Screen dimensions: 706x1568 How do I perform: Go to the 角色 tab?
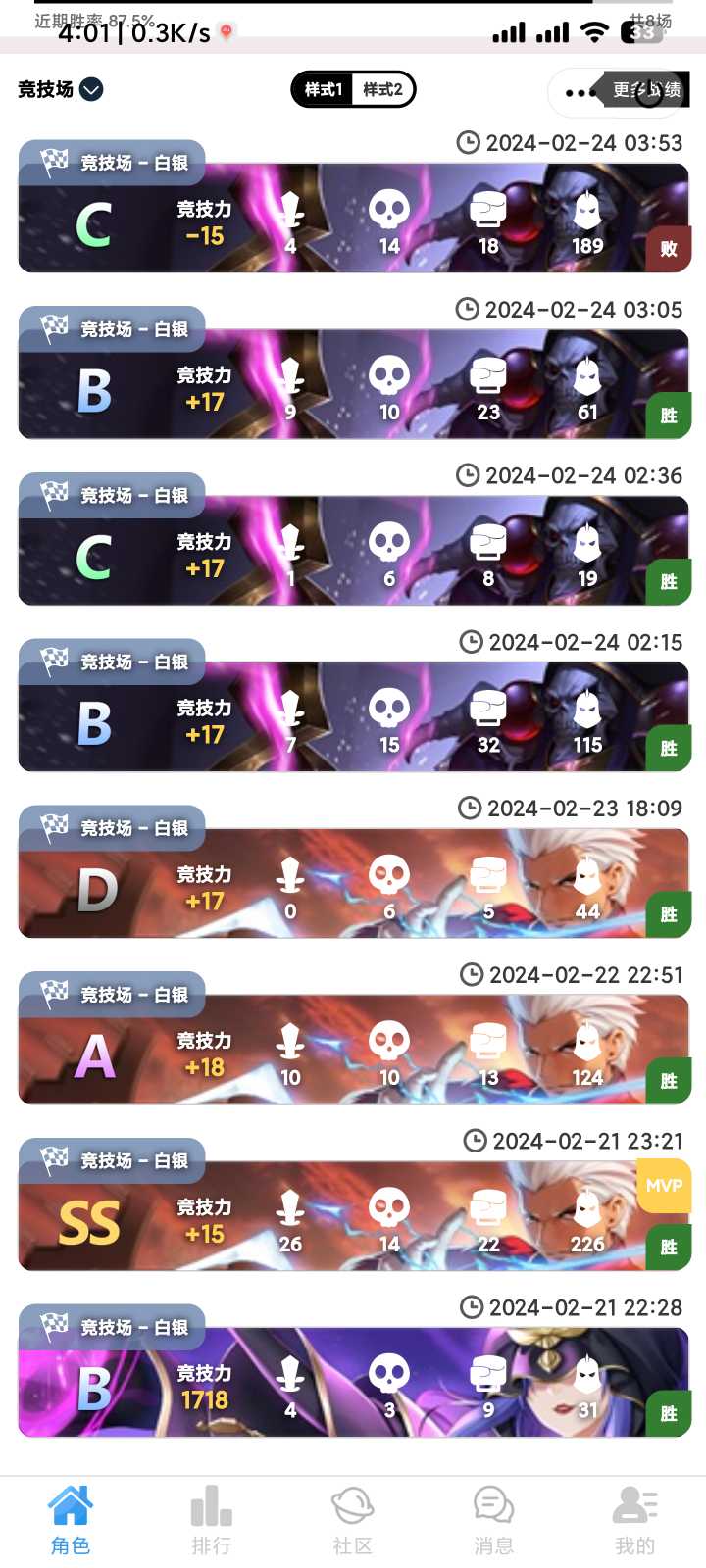[x=71, y=1520]
